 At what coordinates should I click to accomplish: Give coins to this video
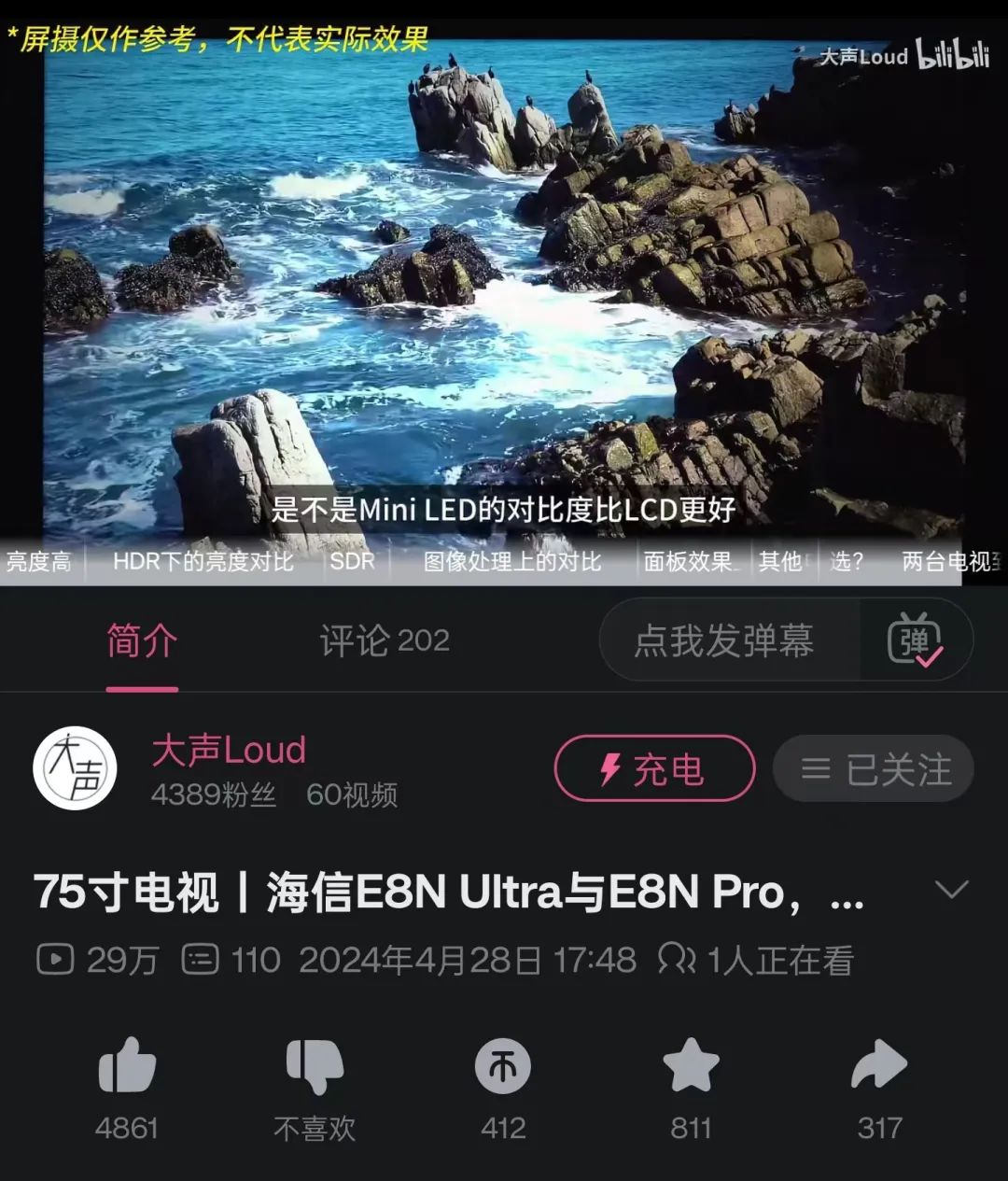pyautogui.click(x=503, y=1066)
